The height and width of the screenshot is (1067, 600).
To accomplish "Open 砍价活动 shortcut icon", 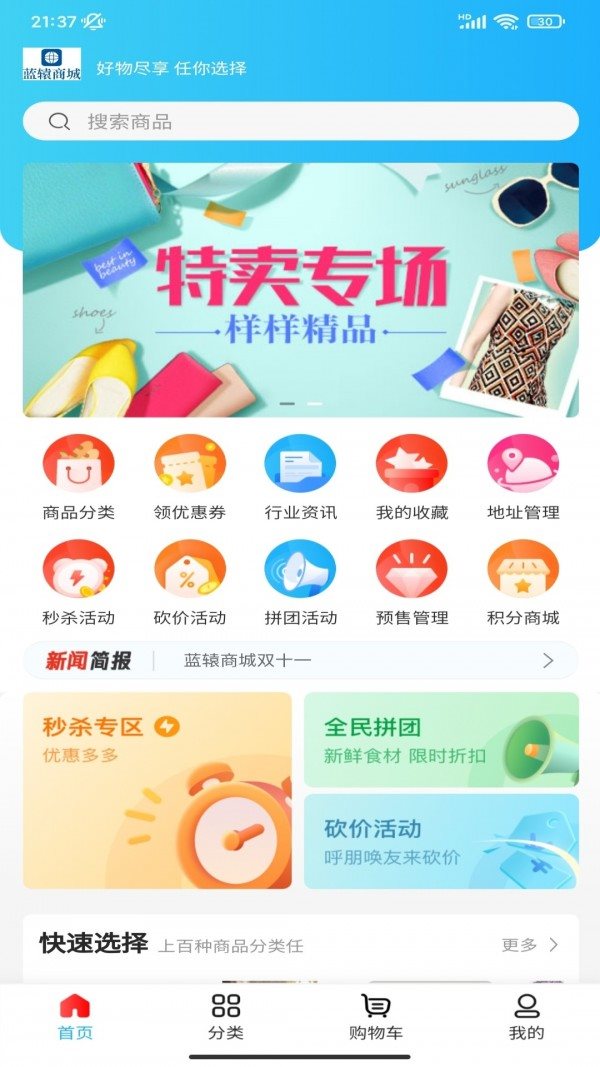I will [190, 570].
